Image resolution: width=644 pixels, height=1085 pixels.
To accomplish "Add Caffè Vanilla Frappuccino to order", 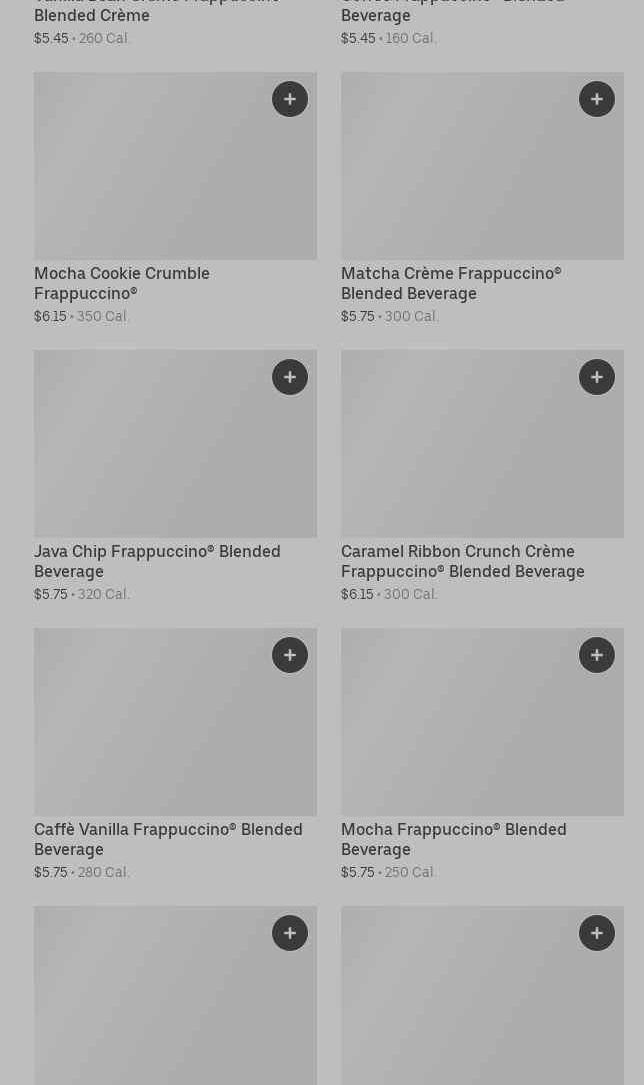I will pos(290,655).
